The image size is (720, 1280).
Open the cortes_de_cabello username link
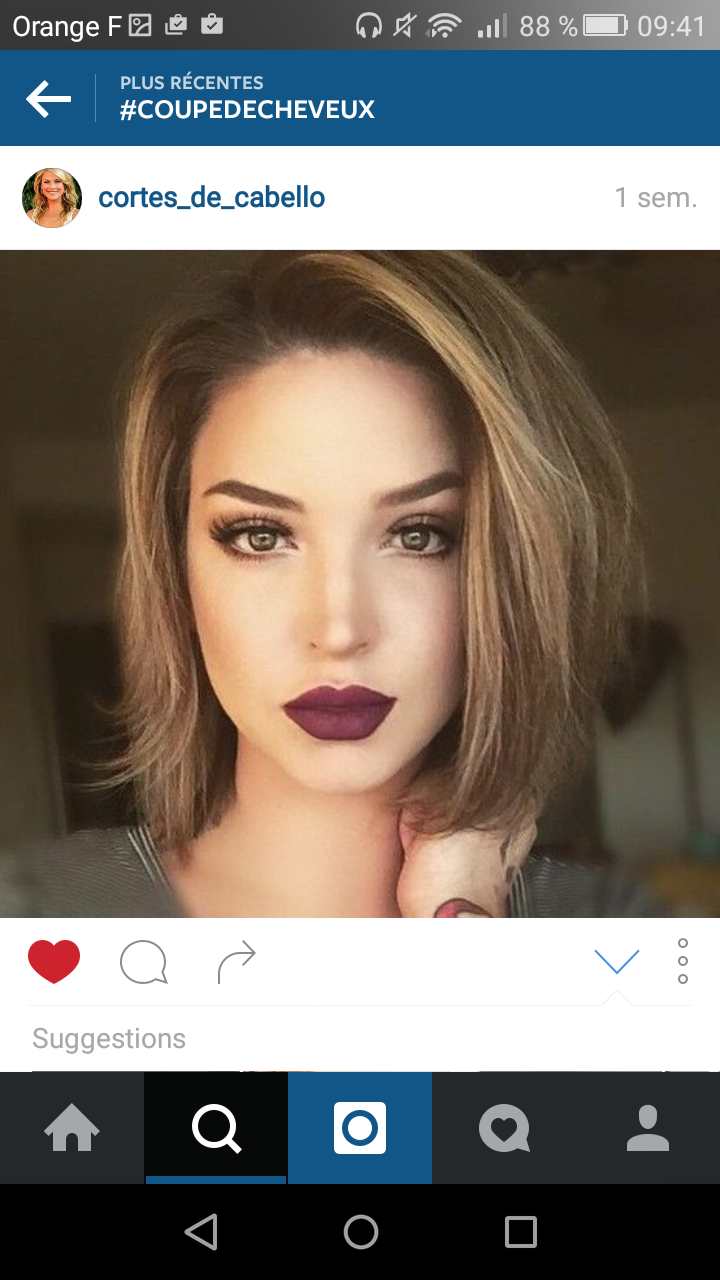click(212, 198)
